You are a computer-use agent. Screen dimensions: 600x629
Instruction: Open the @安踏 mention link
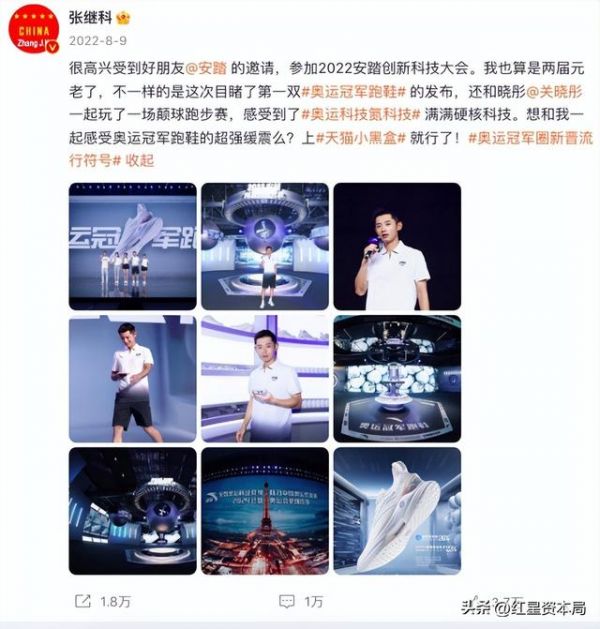coord(204,70)
